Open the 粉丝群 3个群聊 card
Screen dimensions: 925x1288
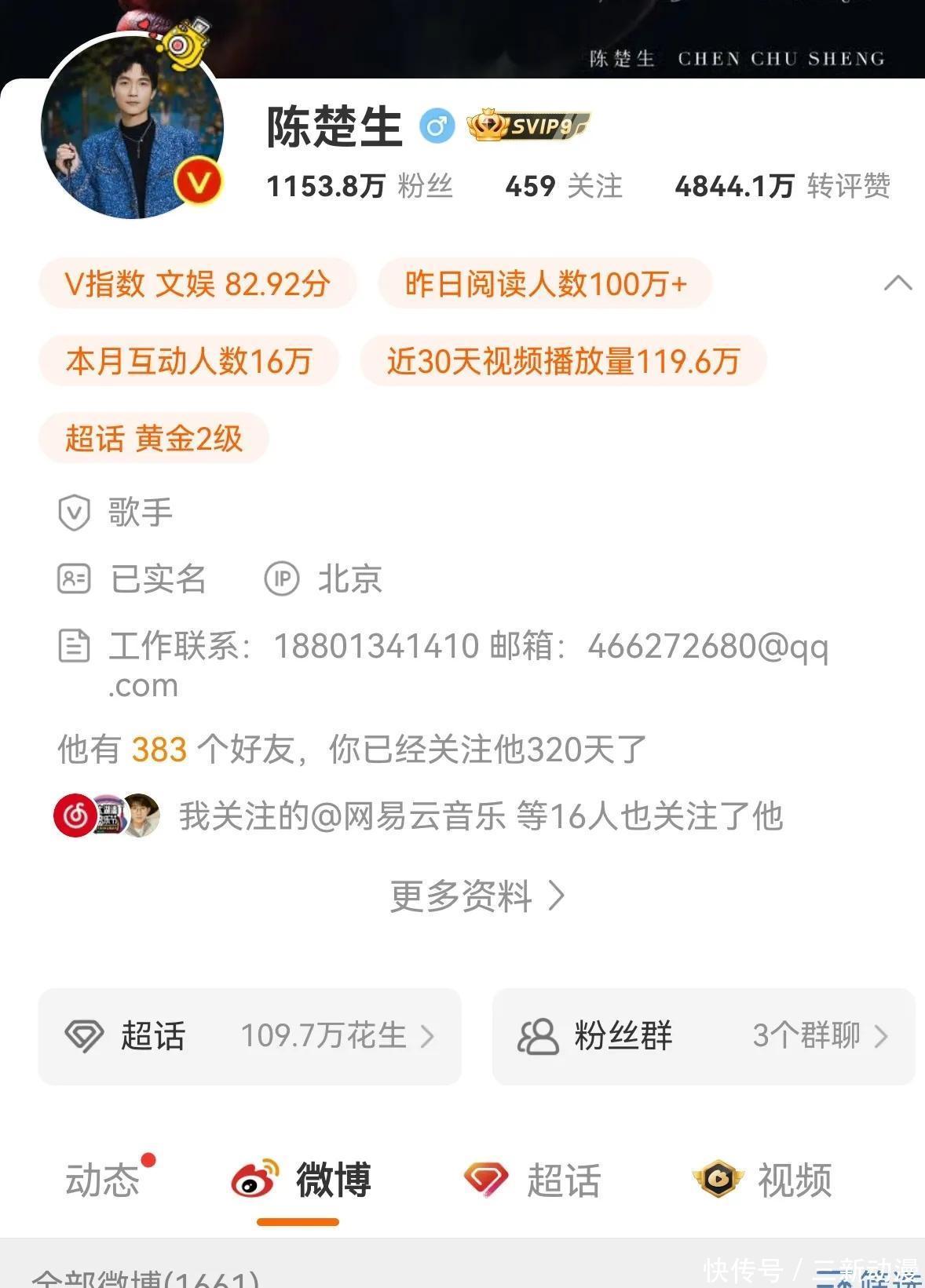pos(703,1036)
